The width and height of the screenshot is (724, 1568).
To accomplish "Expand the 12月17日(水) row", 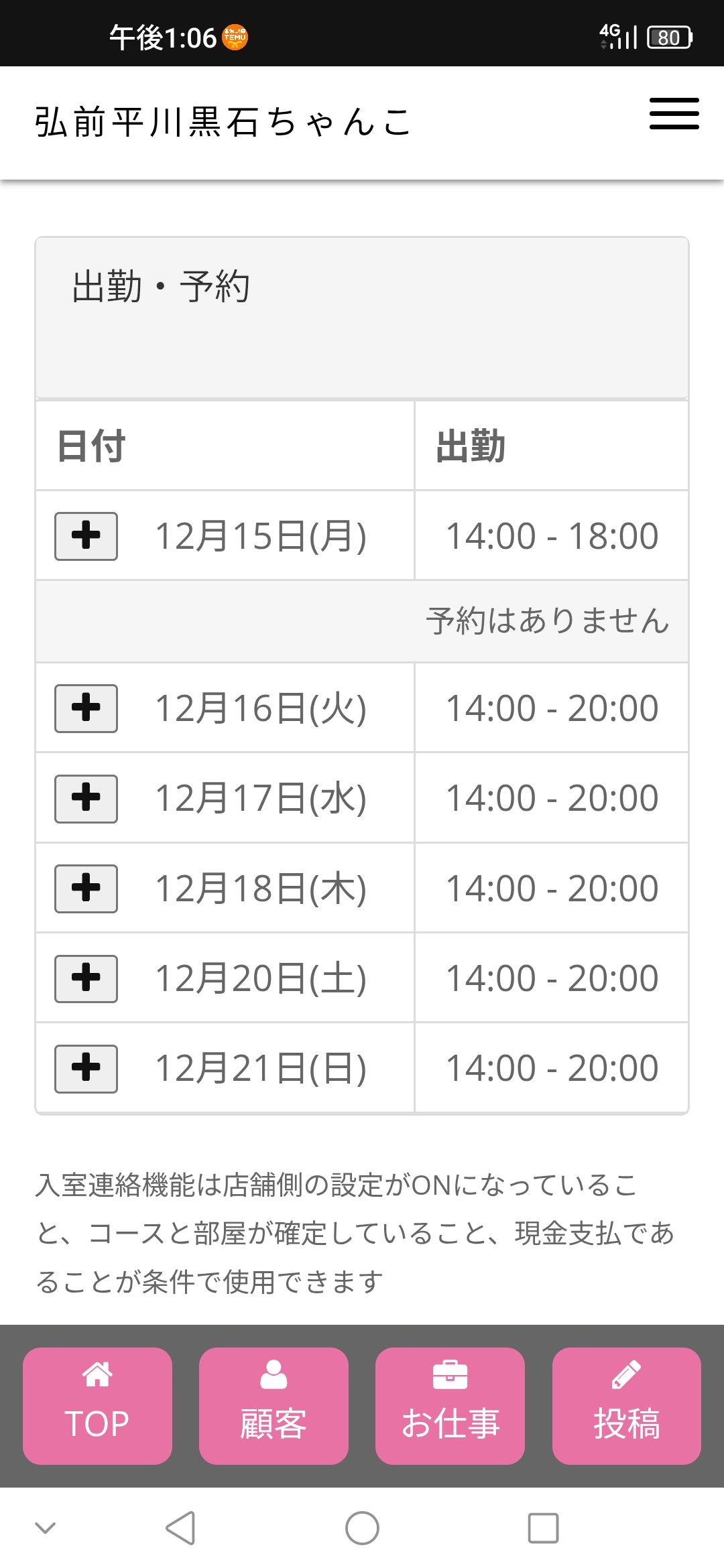I will [x=86, y=799].
